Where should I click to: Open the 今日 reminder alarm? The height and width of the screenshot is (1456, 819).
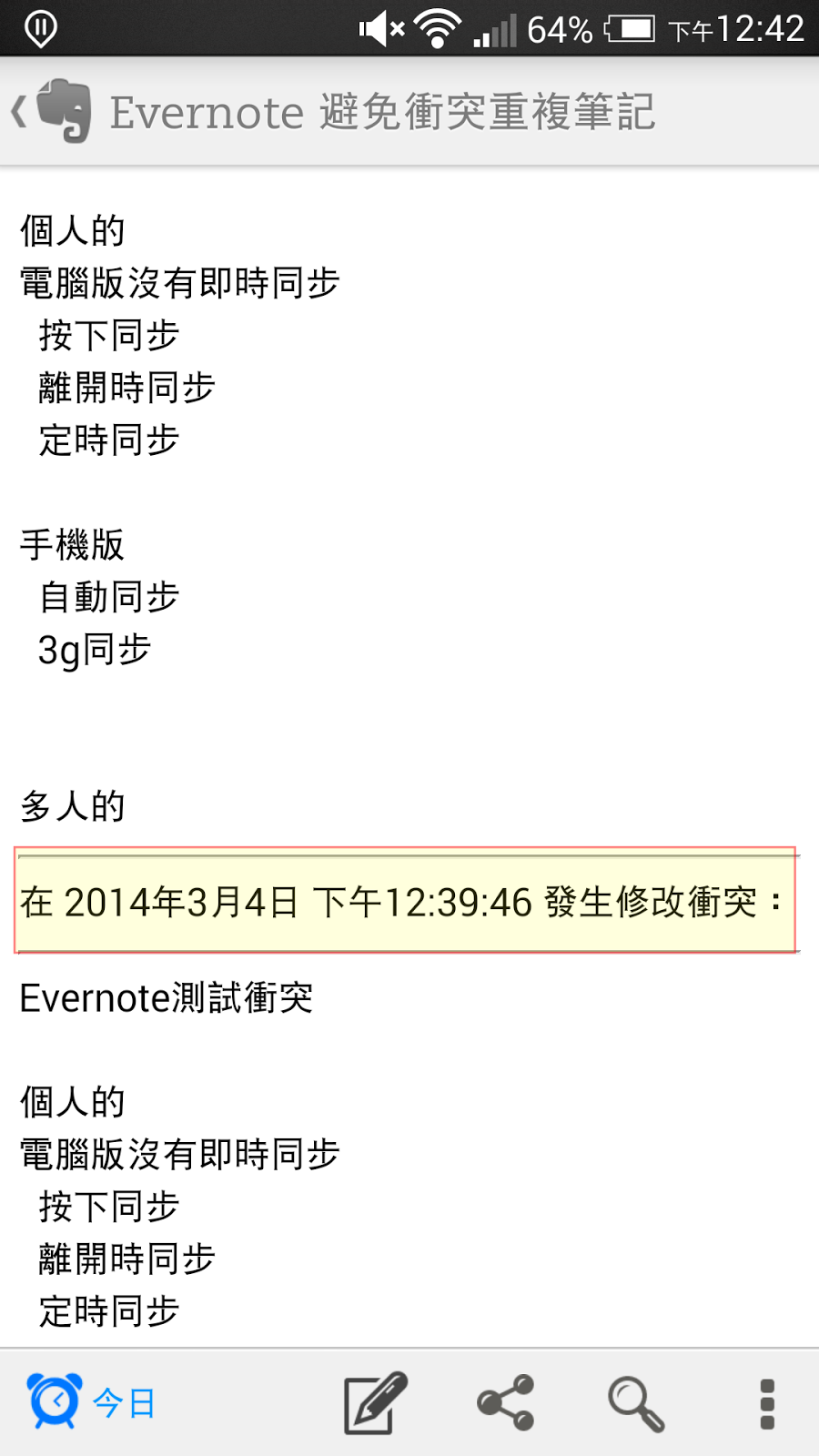tap(91, 1402)
